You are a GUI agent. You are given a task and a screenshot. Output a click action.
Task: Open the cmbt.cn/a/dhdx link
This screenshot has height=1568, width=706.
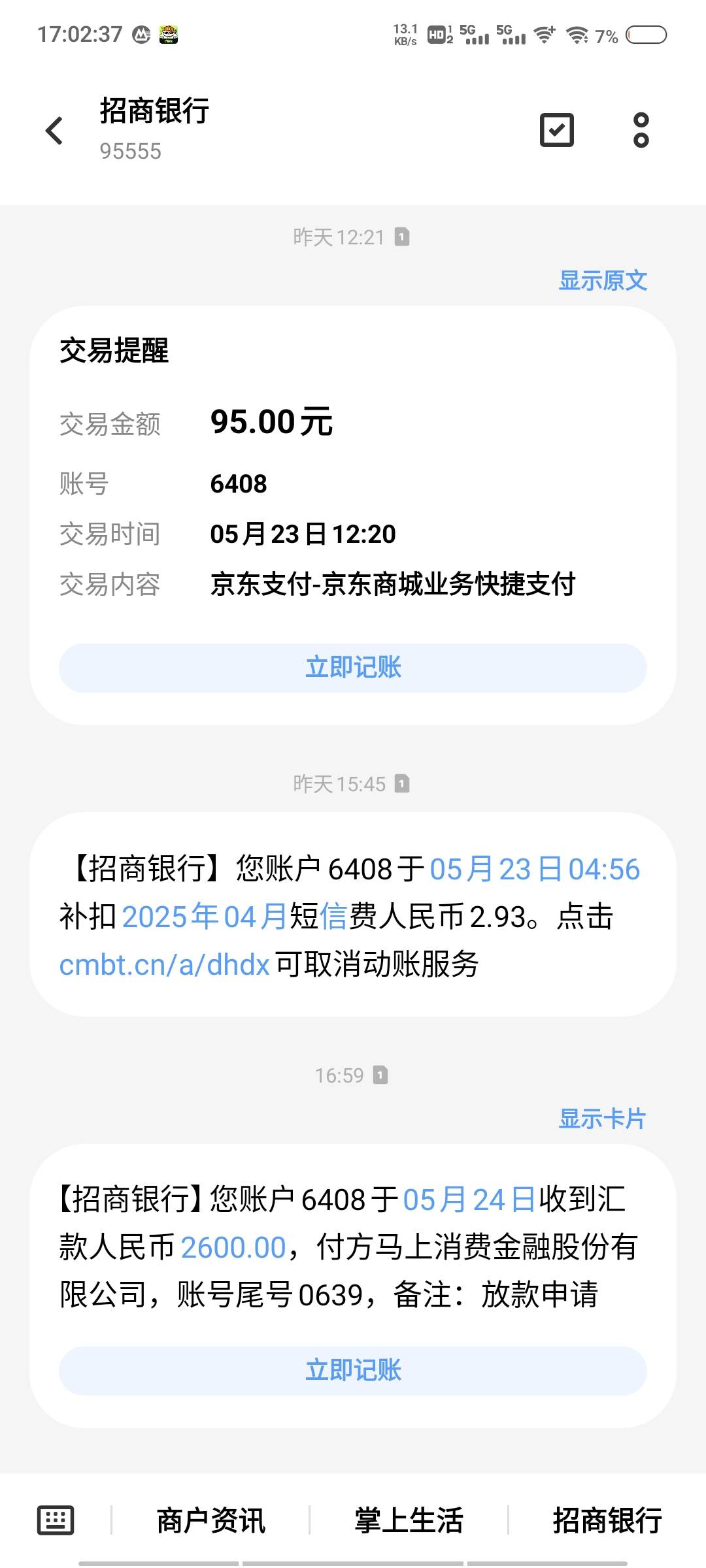point(164,965)
